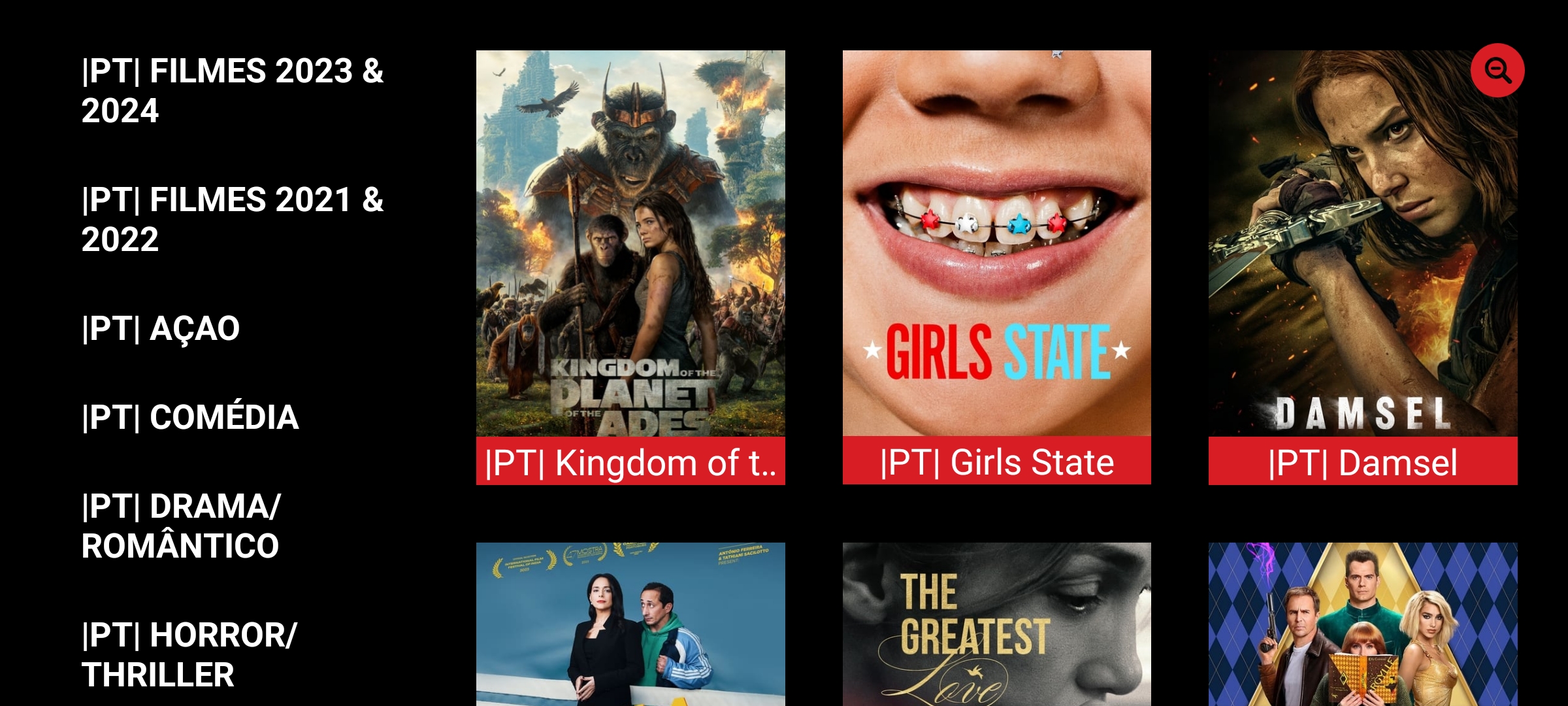The image size is (1568, 706).
Task: Open the COMÉDIA category
Action: [x=190, y=417]
